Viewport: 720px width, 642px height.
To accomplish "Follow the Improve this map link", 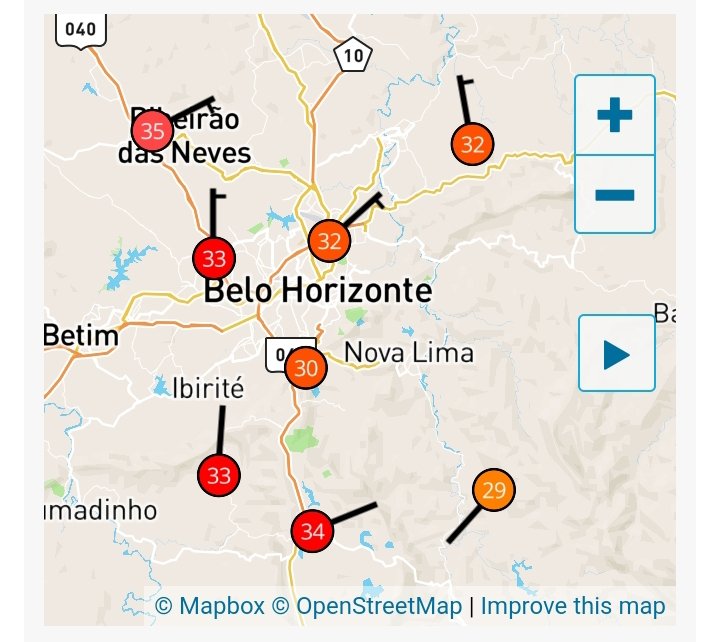I will click(x=572, y=606).
